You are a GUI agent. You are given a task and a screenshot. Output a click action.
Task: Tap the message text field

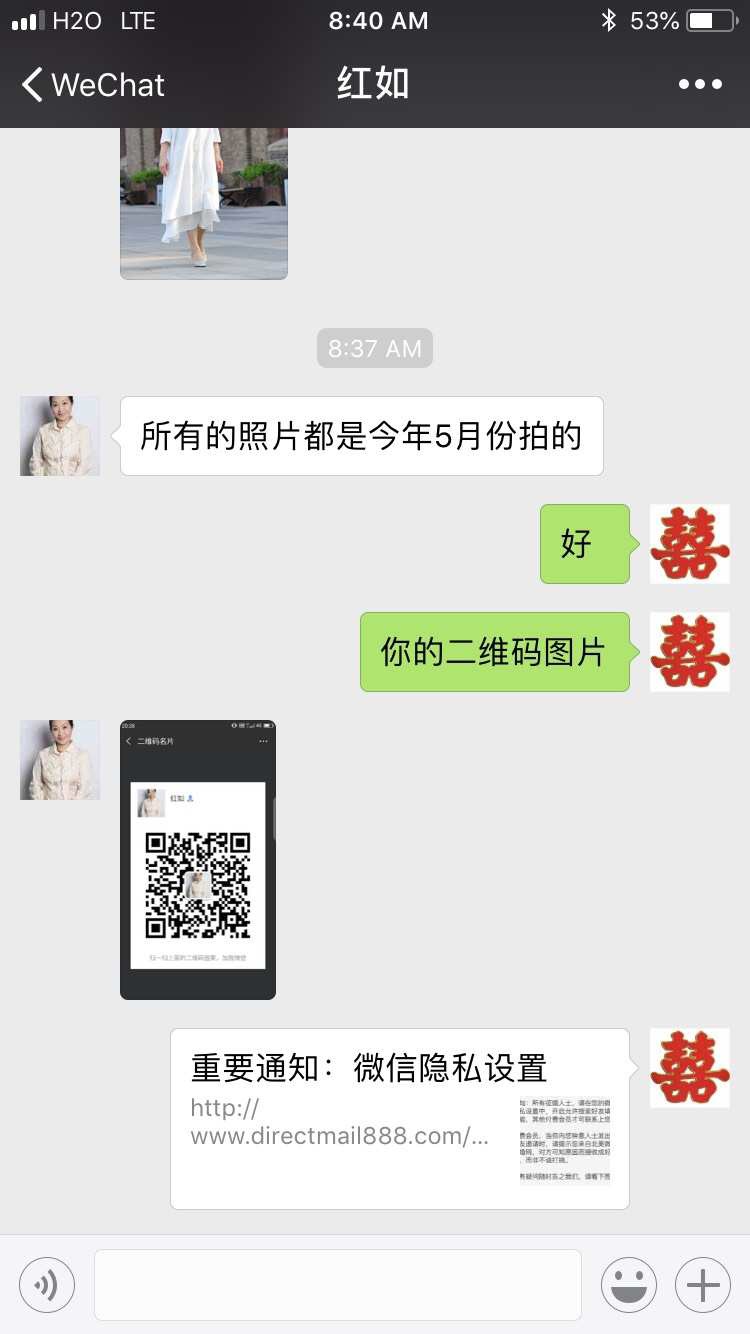pos(337,1285)
